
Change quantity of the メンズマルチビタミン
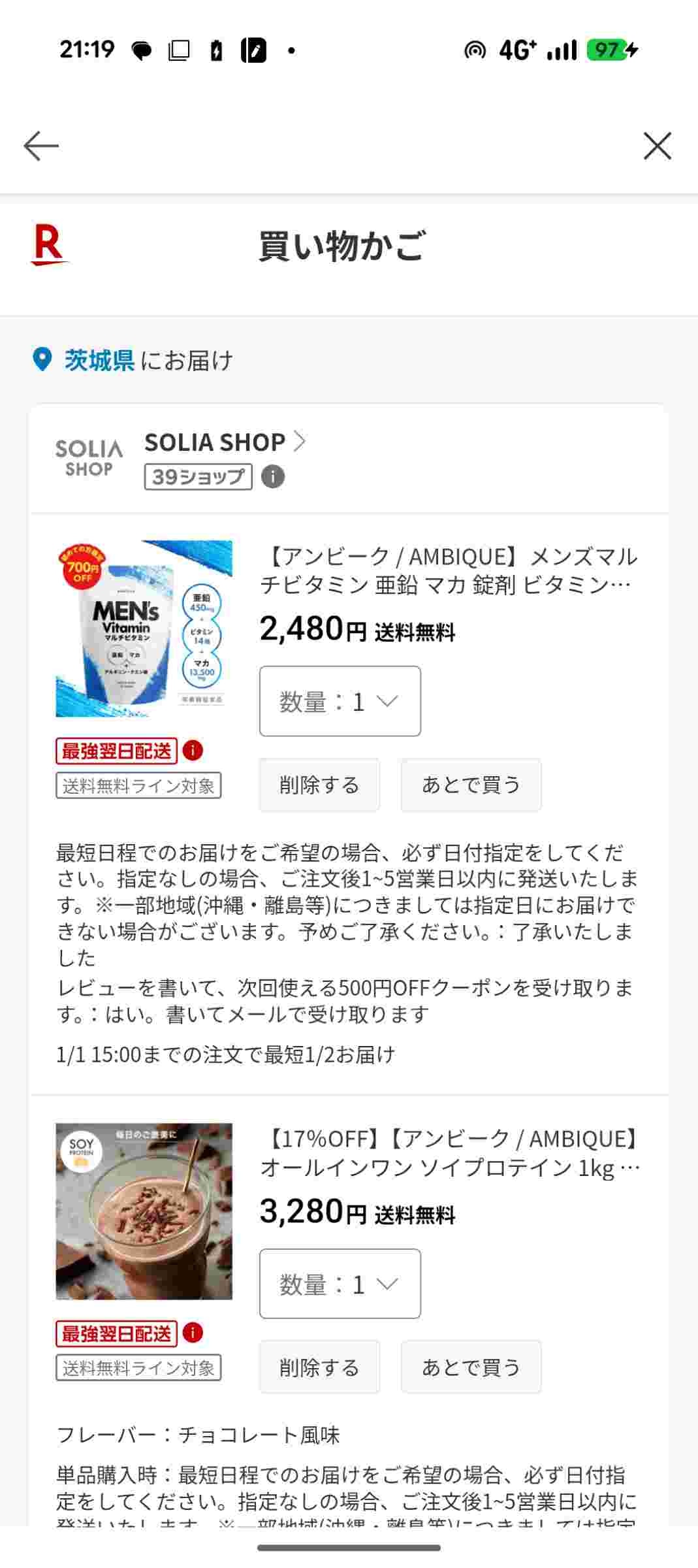click(x=340, y=701)
